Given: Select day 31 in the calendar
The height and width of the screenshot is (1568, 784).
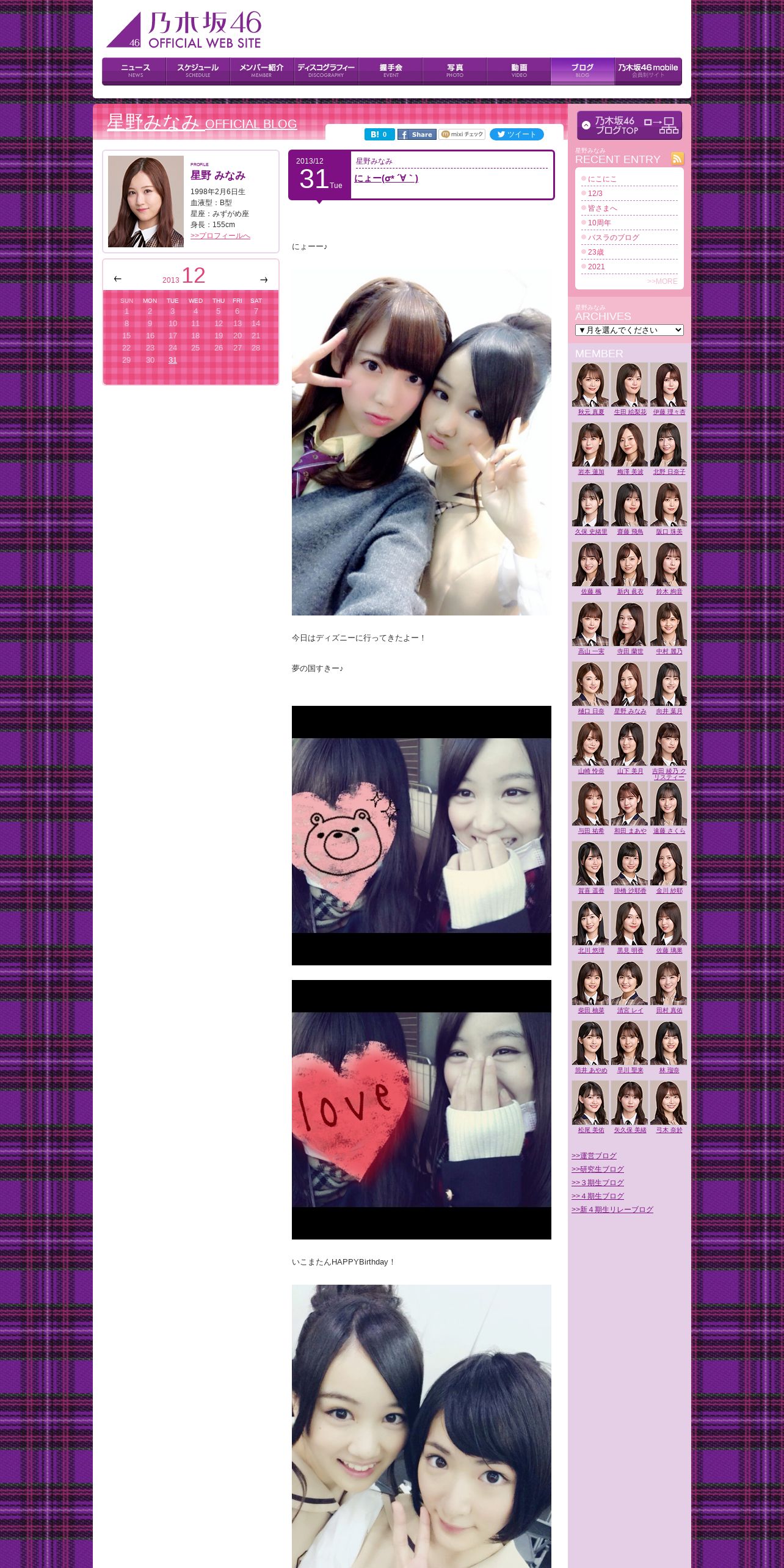Looking at the screenshot, I should tap(173, 360).
